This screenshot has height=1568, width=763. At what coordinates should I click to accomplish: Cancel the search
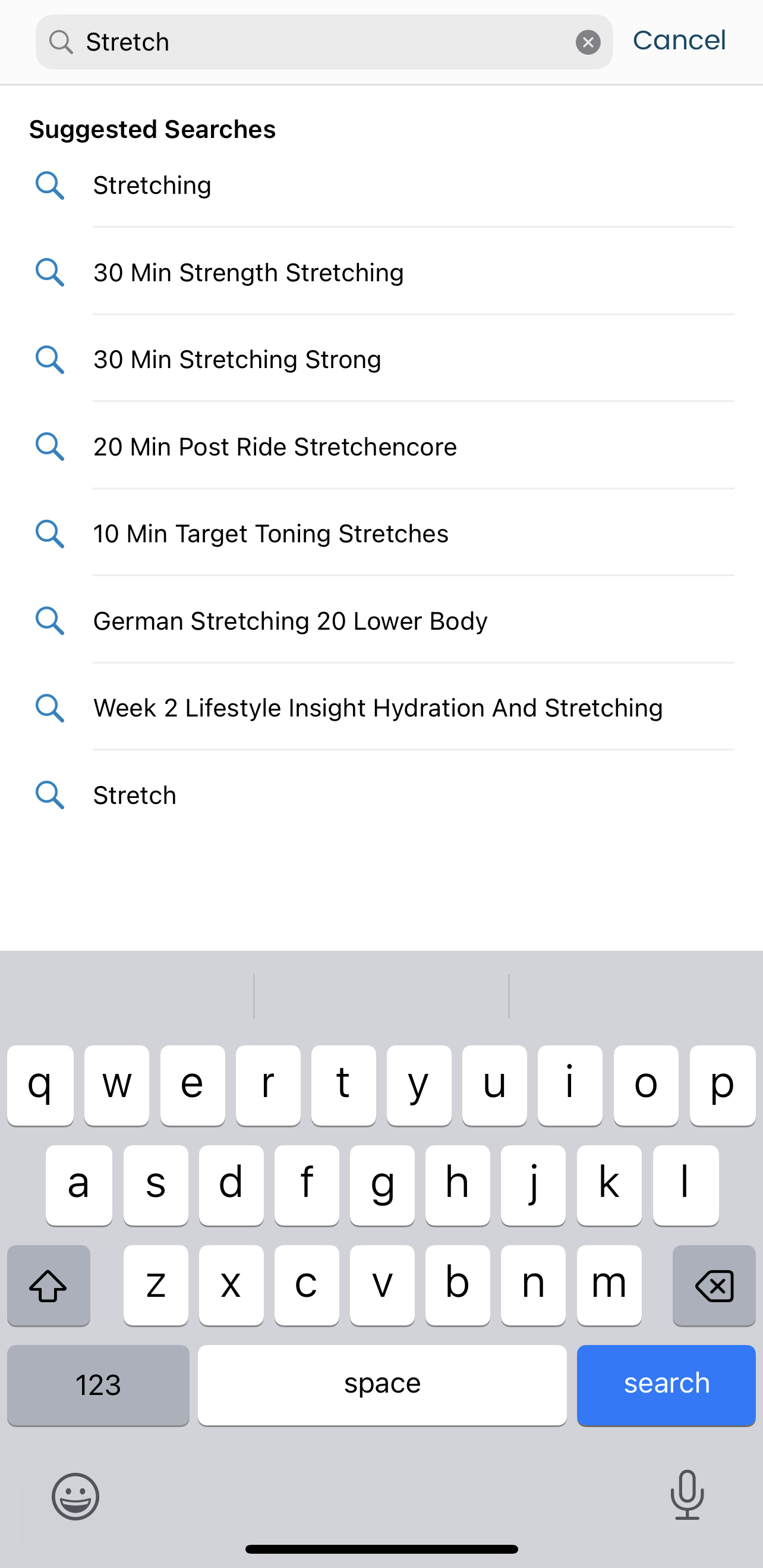tap(679, 40)
